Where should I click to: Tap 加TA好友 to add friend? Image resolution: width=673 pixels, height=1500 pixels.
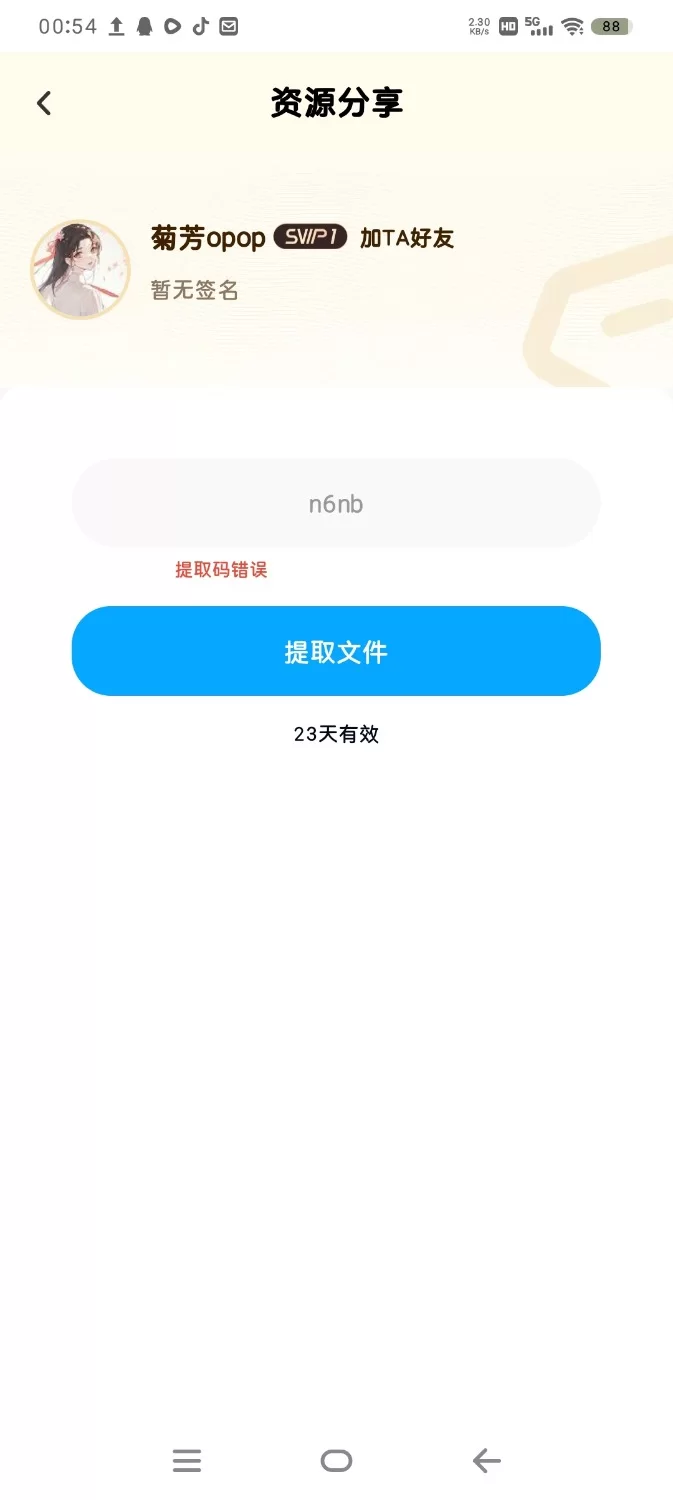[x=407, y=238]
